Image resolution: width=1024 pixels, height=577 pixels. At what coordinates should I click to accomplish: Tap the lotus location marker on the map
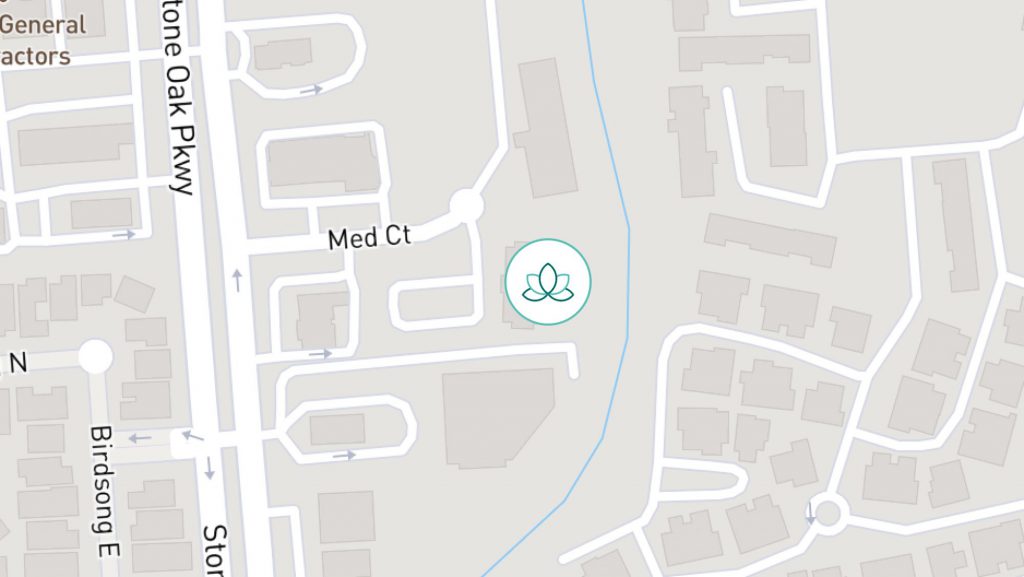548,282
